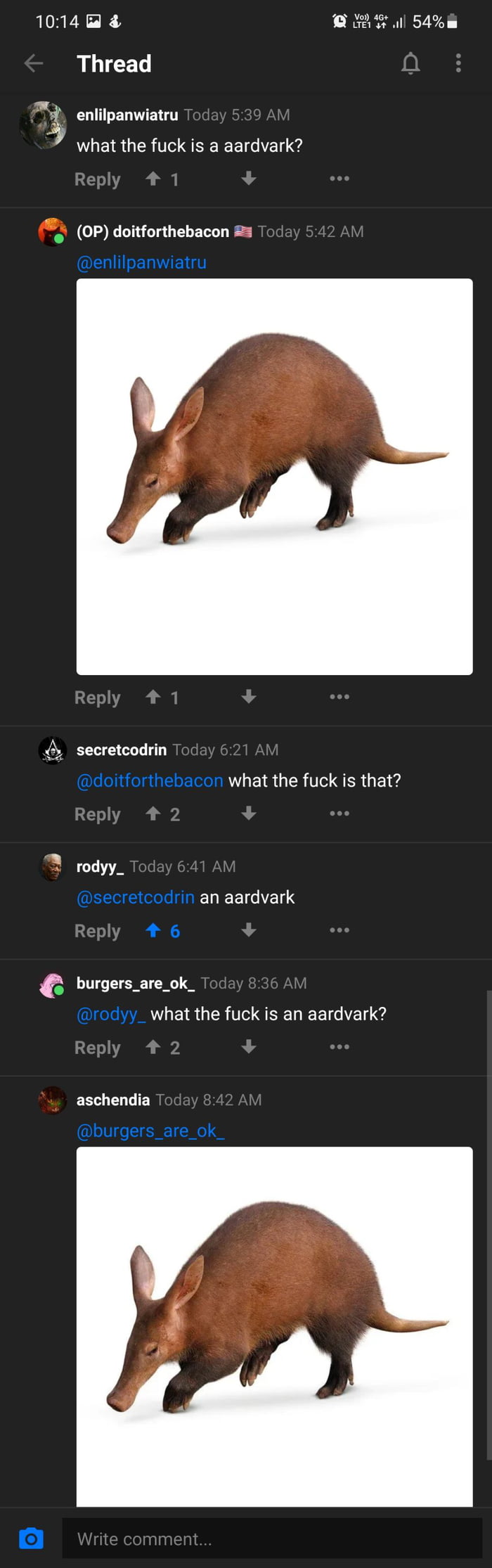492x1568 pixels.
Task: Open more options on rodyy_'s comment
Action: click(339, 930)
